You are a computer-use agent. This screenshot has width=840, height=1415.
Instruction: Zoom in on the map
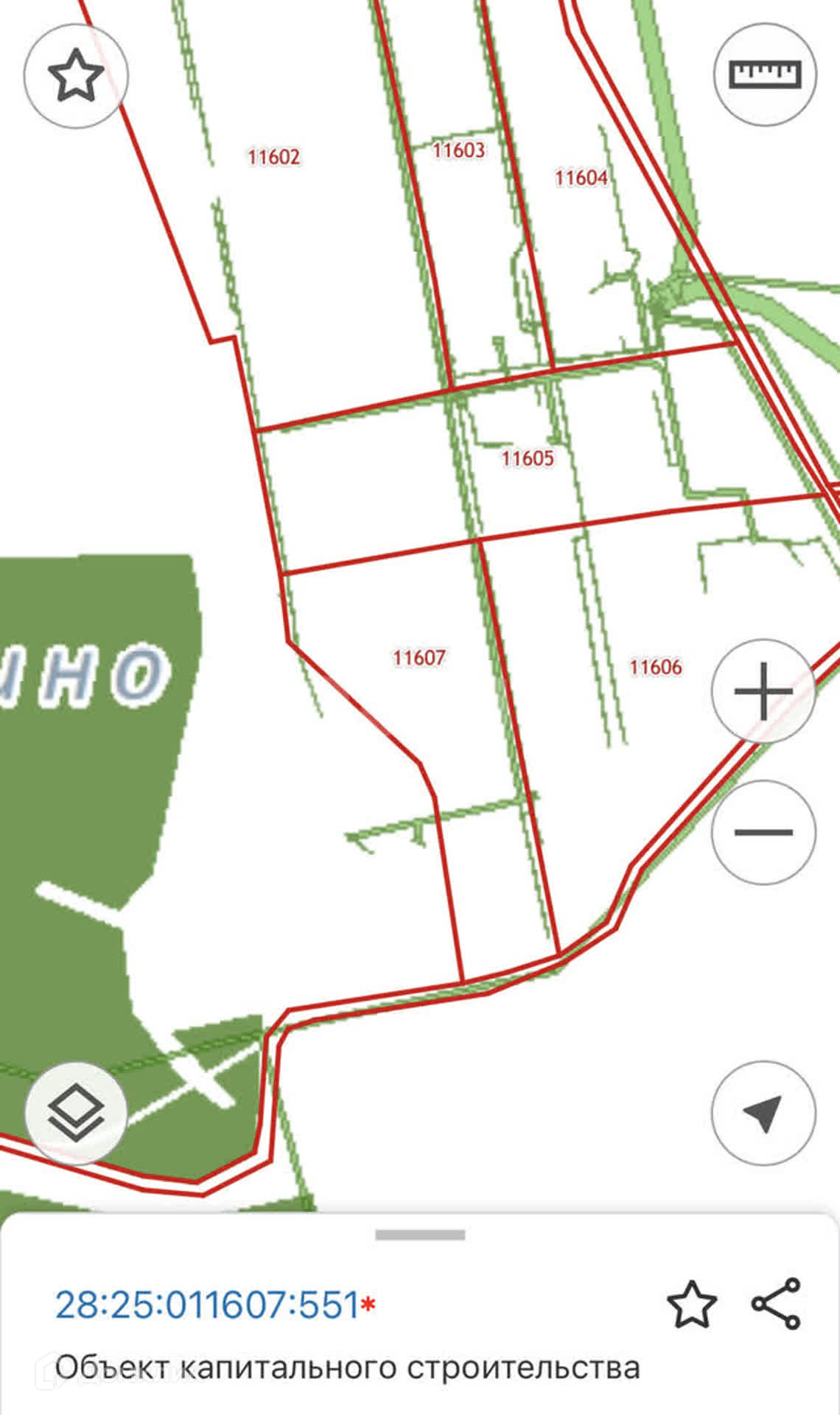pos(763,691)
